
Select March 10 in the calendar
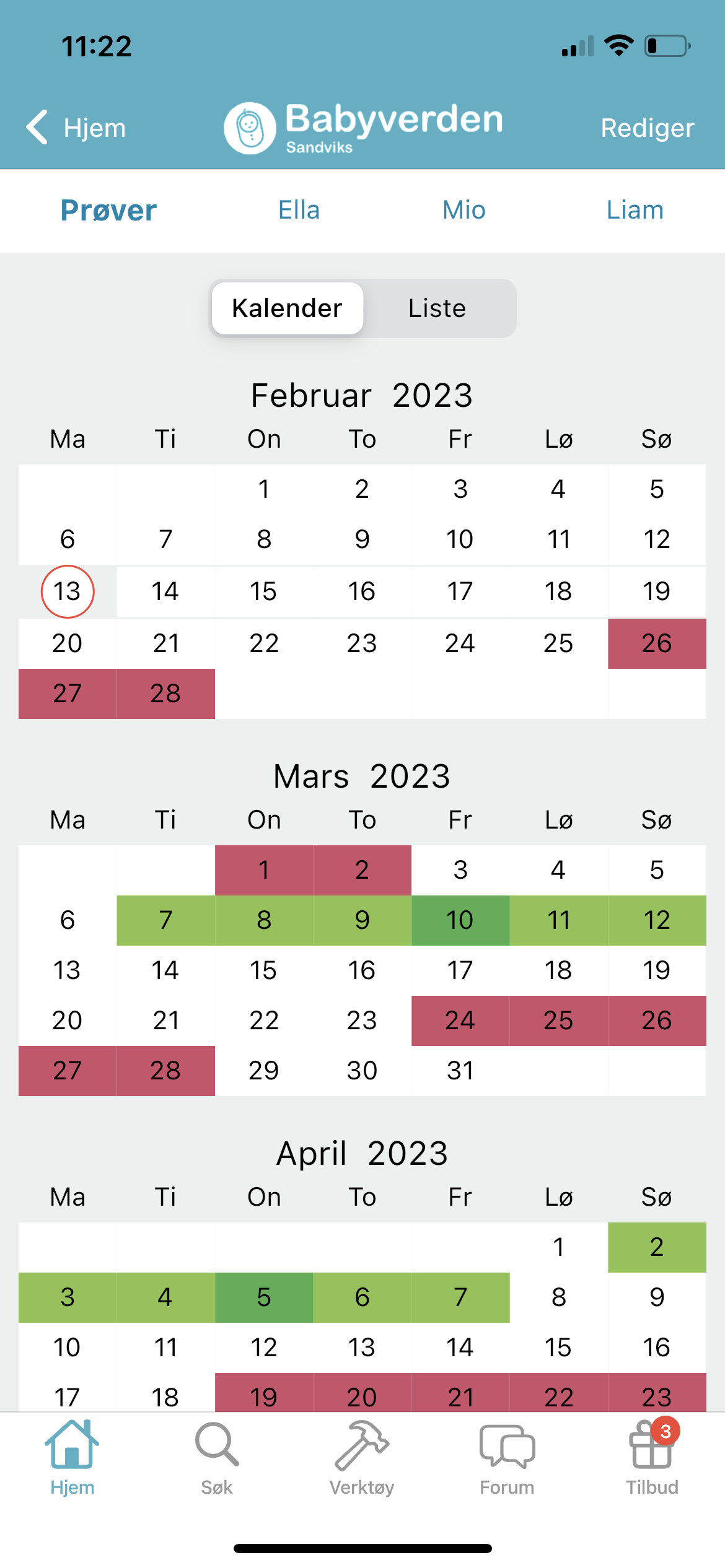(460, 920)
